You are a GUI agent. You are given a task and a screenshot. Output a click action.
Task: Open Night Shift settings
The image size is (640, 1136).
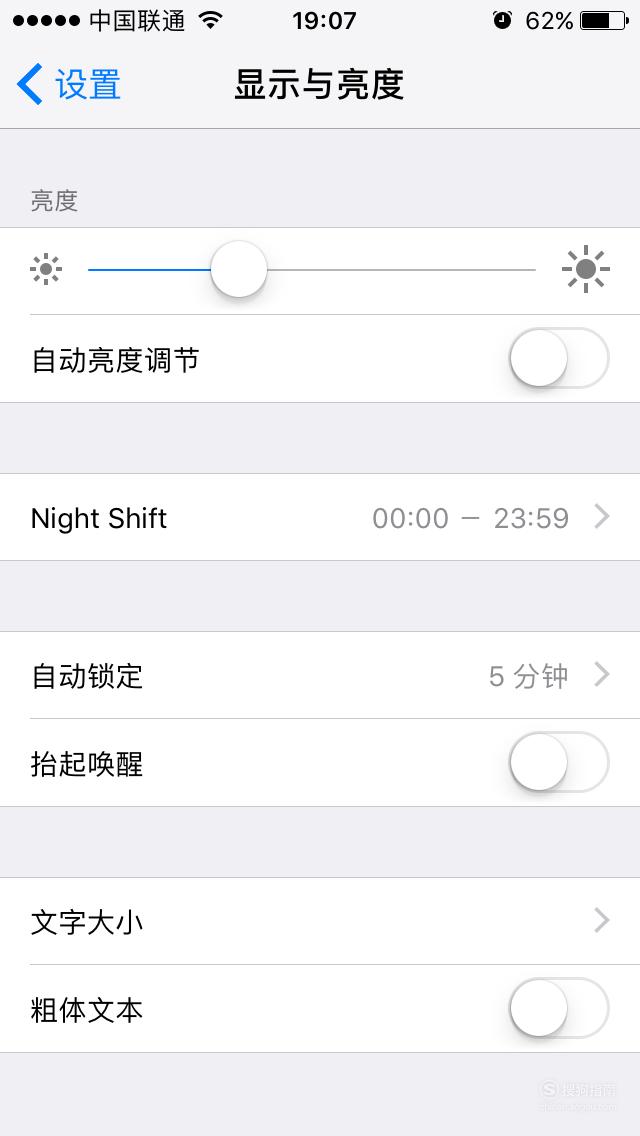click(x=320, y=517)
